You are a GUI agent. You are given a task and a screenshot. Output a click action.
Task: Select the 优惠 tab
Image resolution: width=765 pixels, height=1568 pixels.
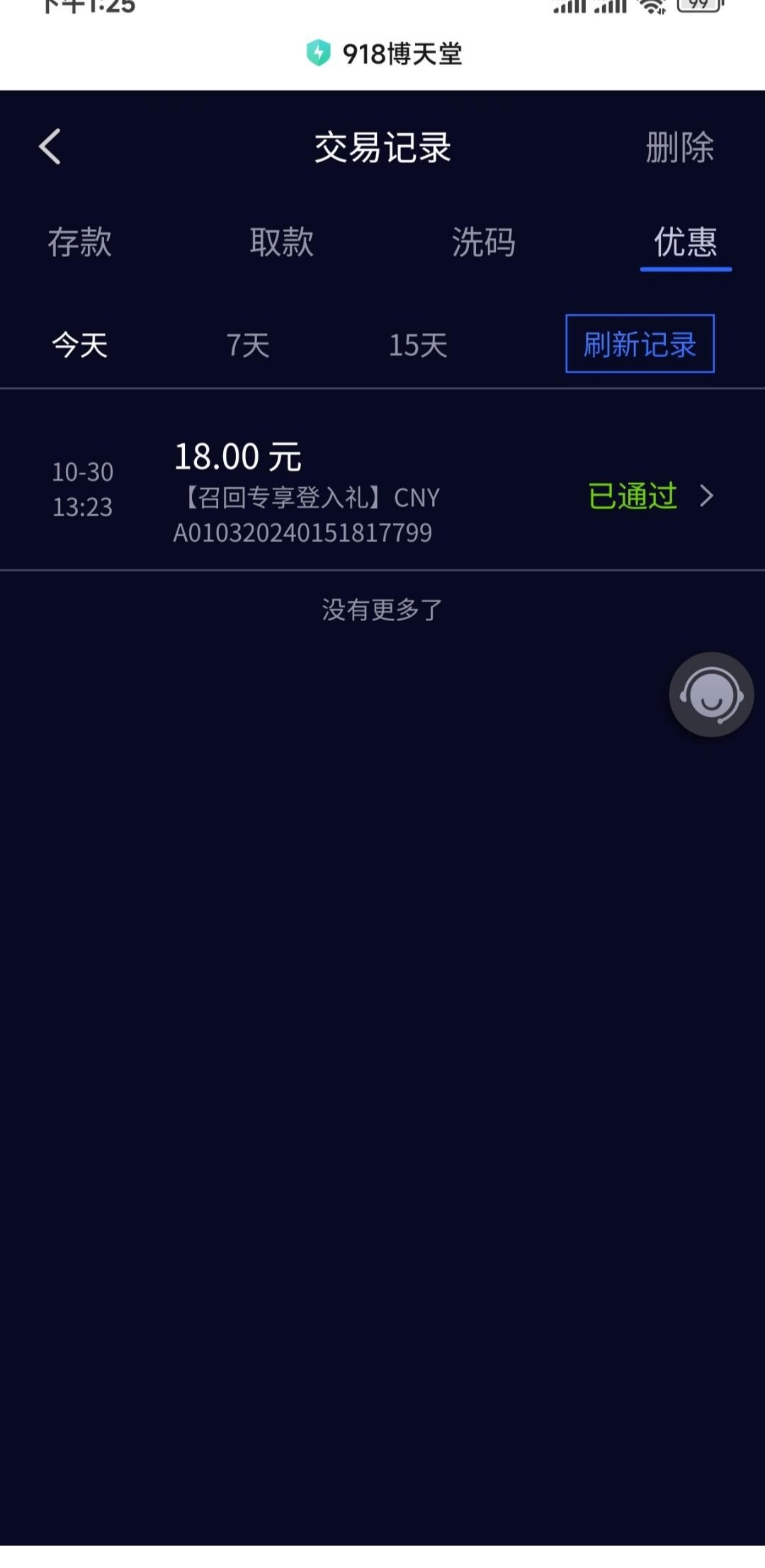(685, 242)
